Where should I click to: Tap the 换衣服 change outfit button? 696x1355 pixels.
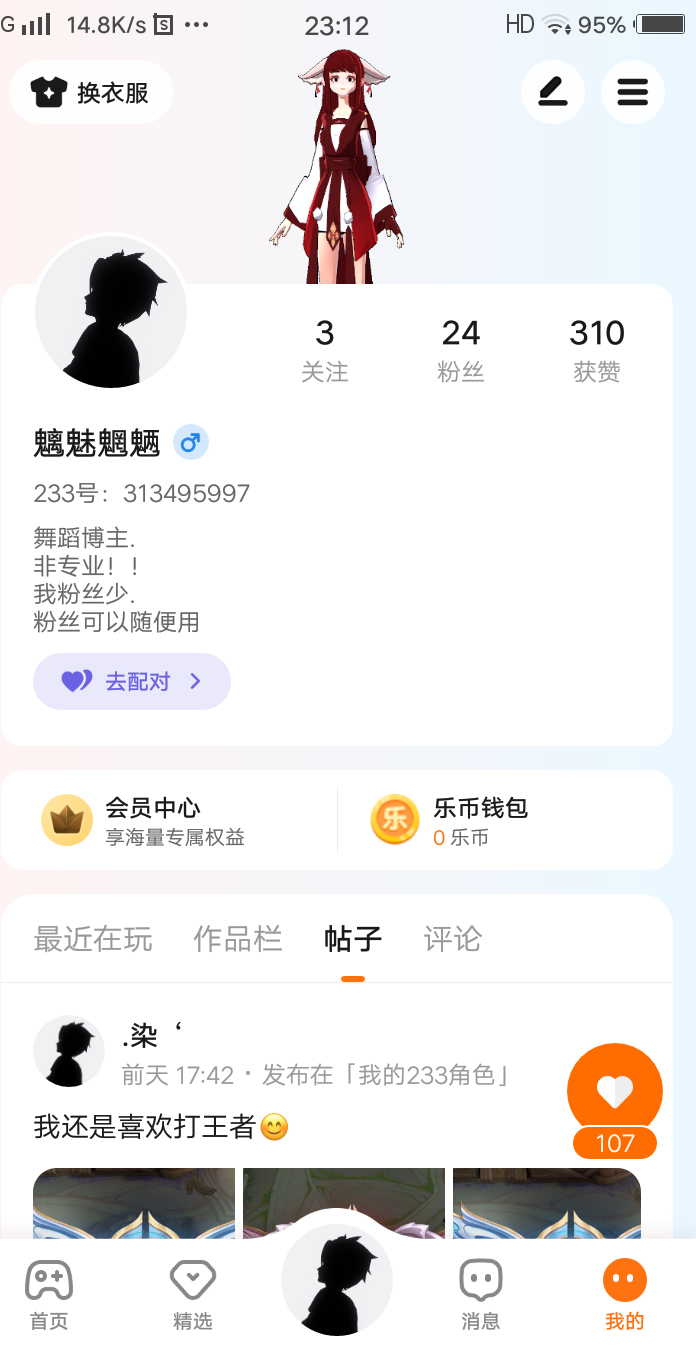(91, 93)
